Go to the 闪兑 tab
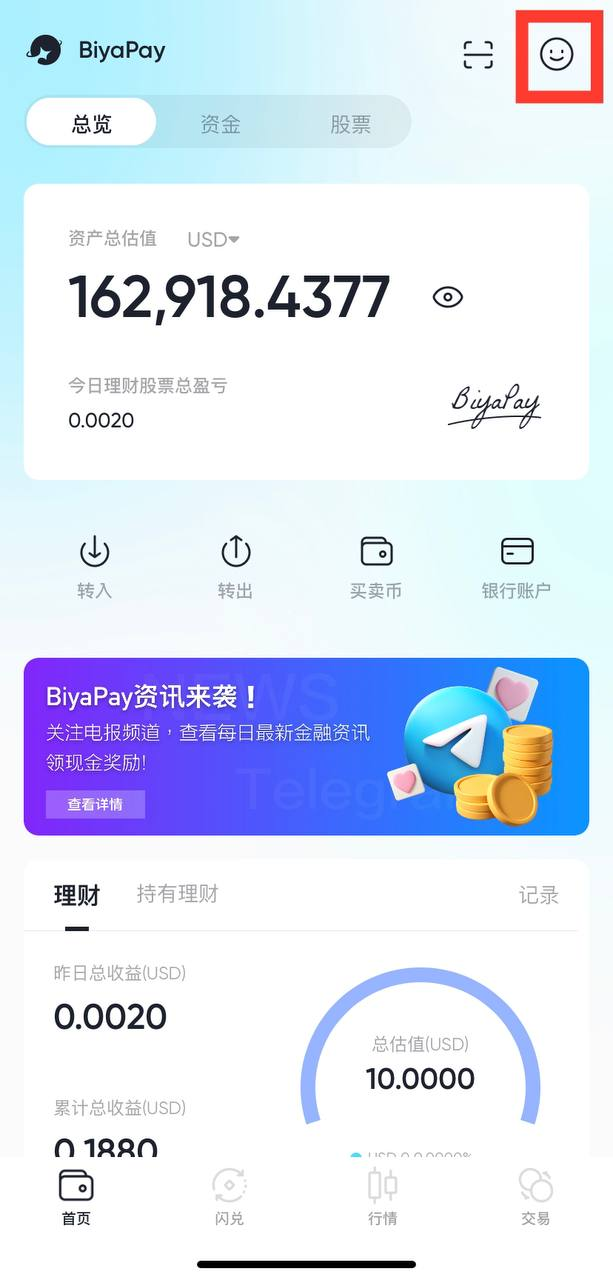Image resolution: width=613 pixels, height=1280 pixels. (x=229, y=1197)
